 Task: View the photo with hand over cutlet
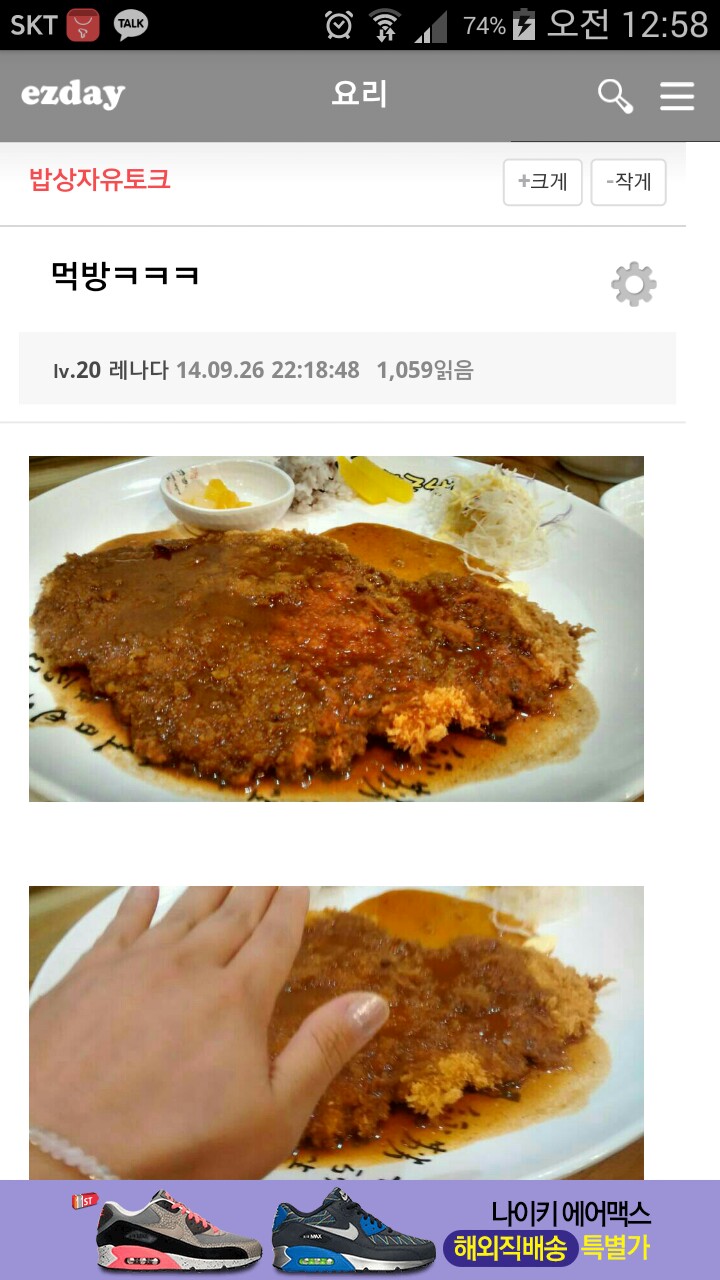point(336,1032)
